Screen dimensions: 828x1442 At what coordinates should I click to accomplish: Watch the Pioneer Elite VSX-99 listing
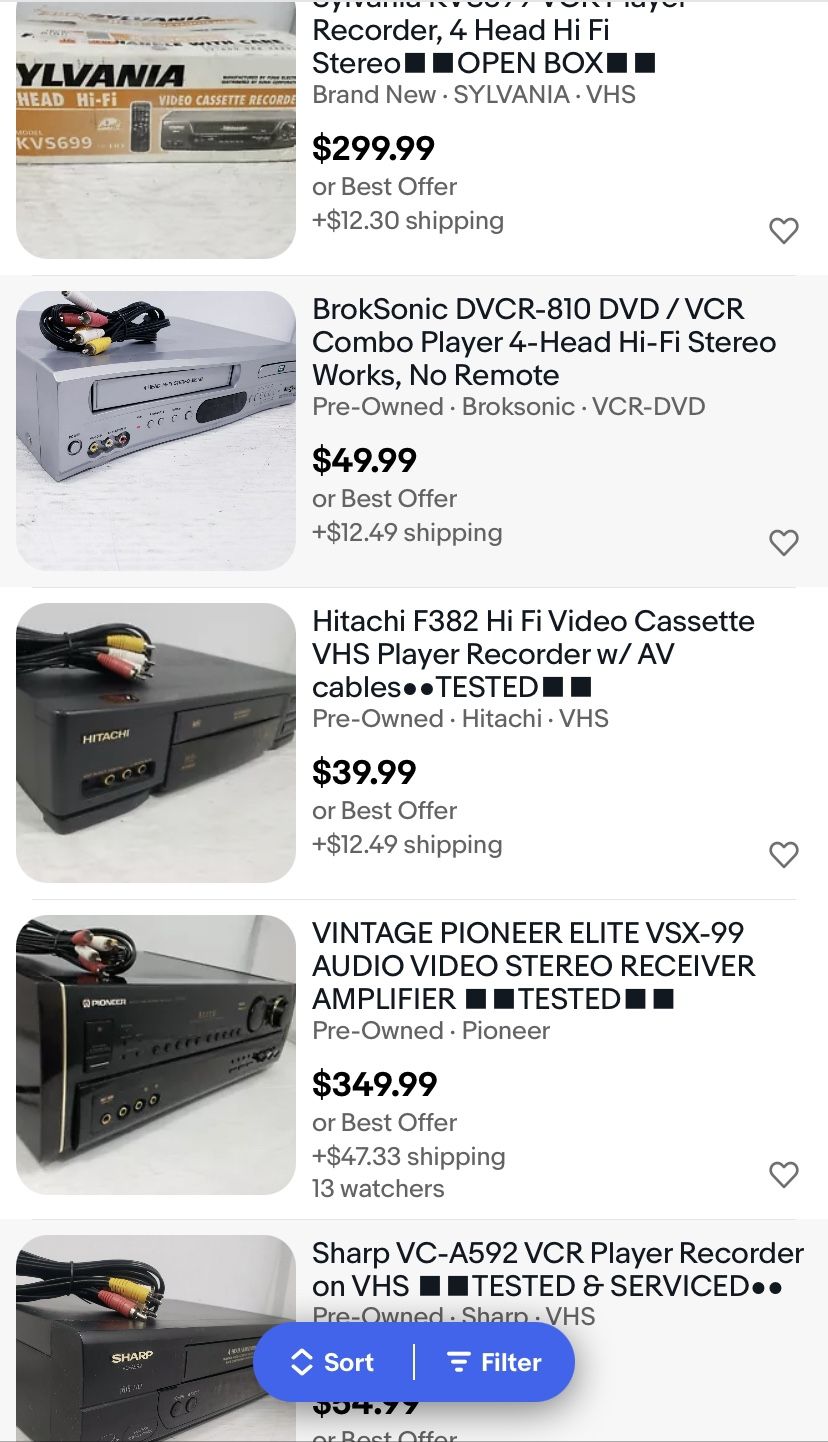(x=783, y=1175)
